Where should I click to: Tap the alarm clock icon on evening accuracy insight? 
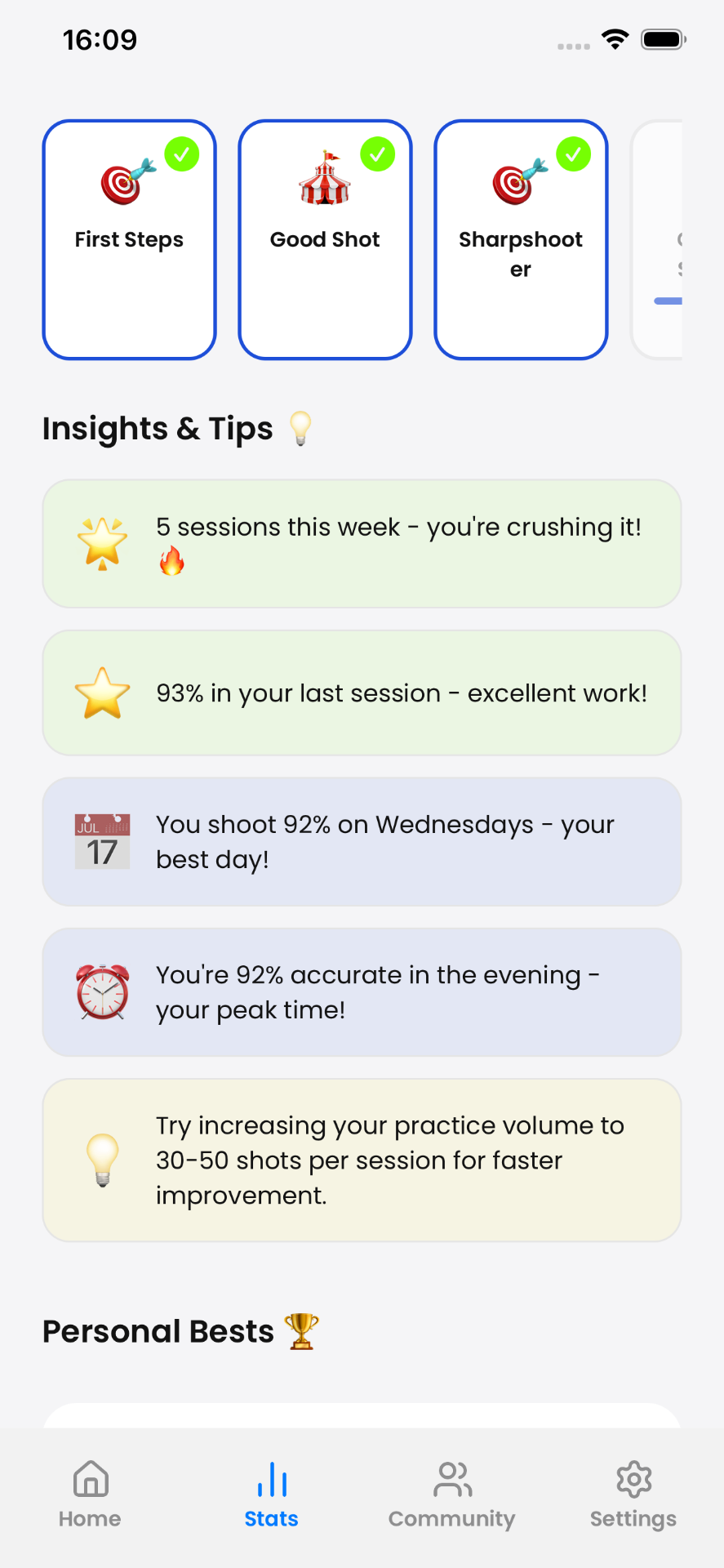click(101, 991)
